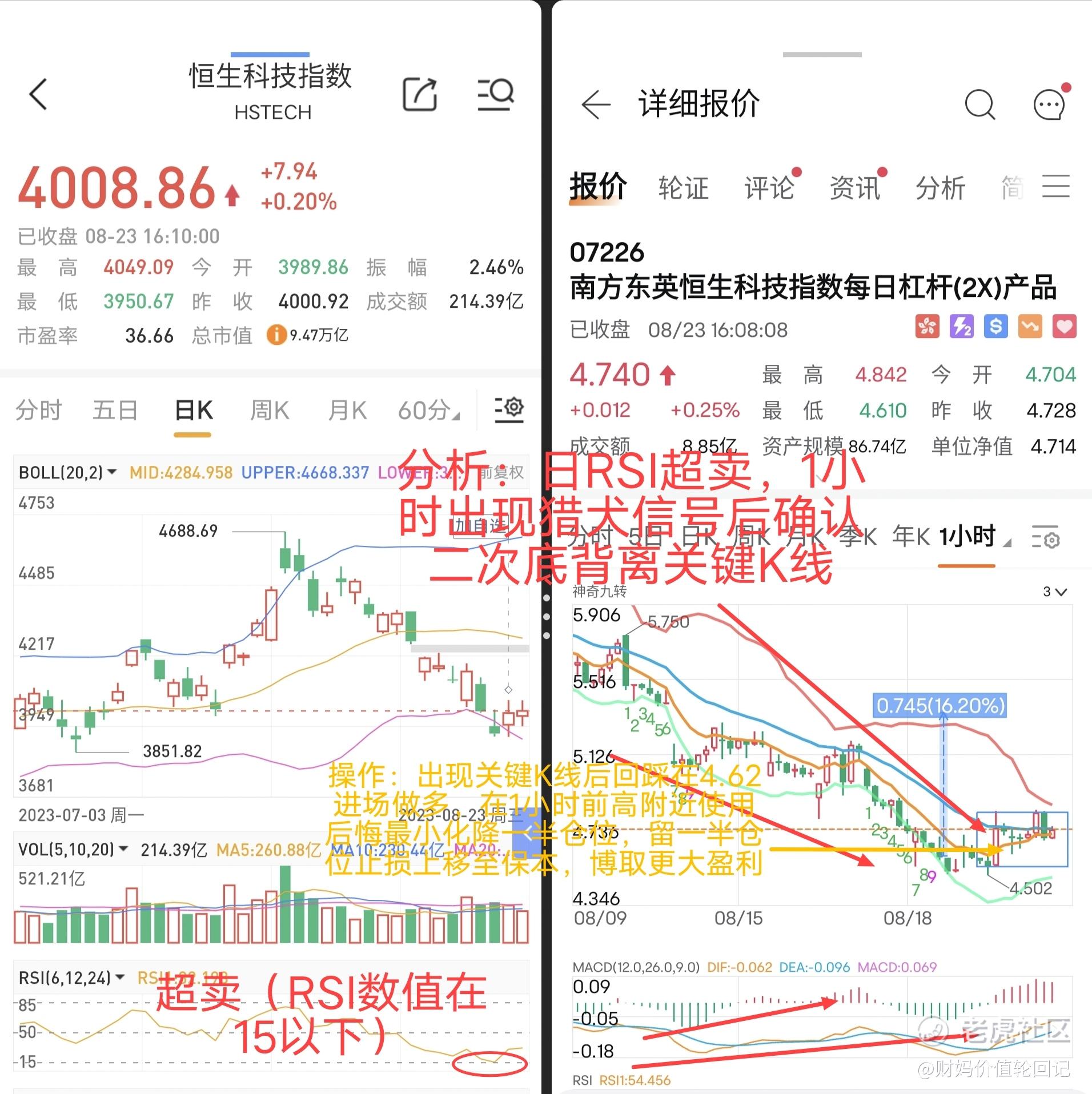Open the 1-hour chart settings icon
The image size is (1092, 1094).
(x=1045, y=537)
